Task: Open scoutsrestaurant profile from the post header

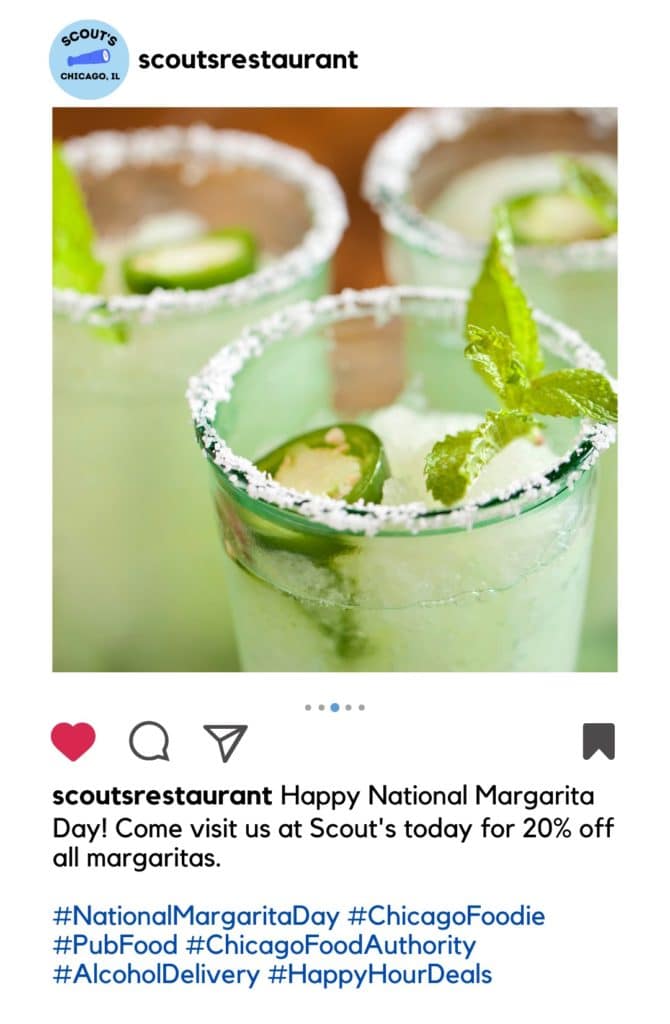Action: (x=248, y=59)
